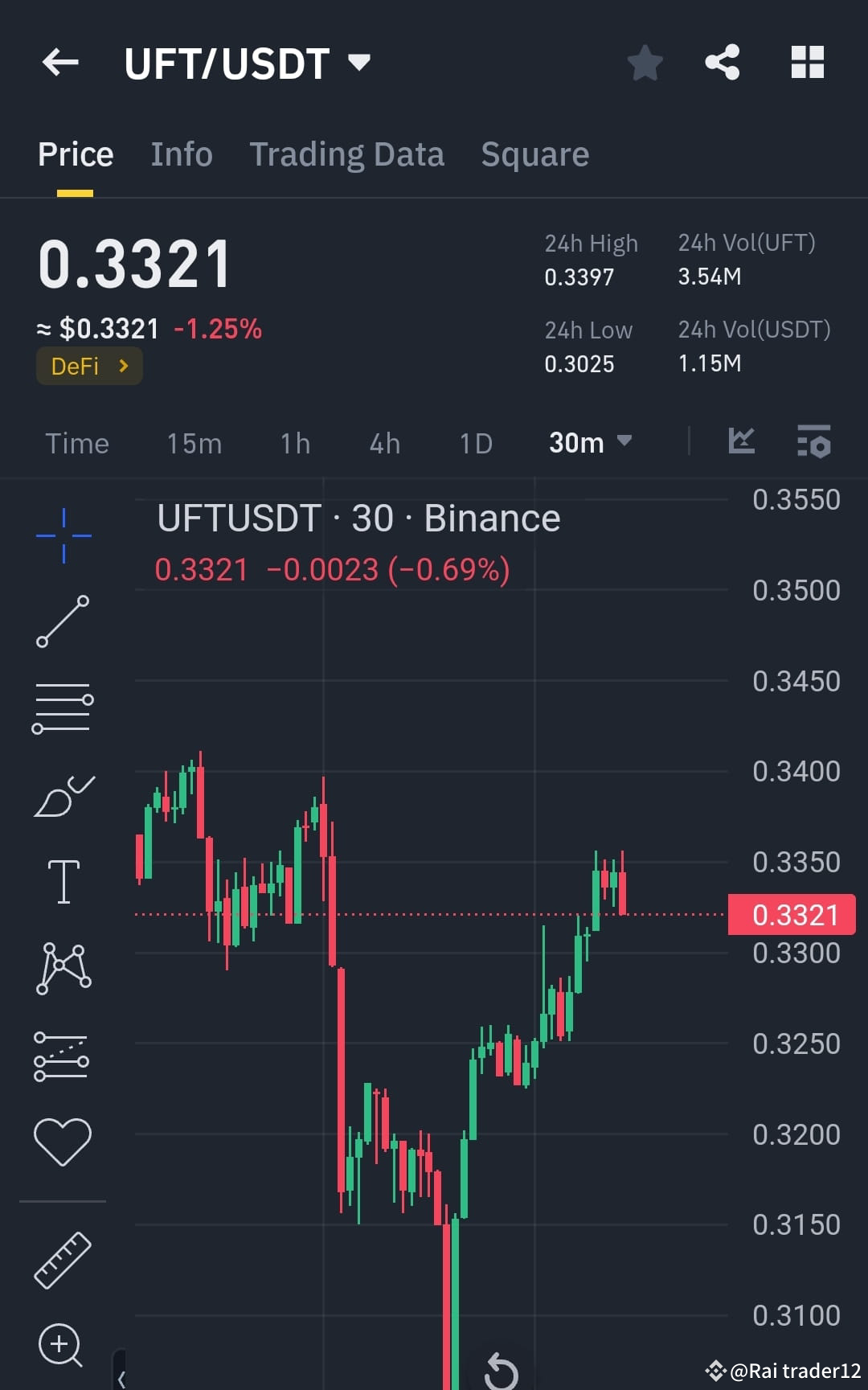The width and height of the screenshot is (868, 1390).
Task: Expand the DeFi category chevron
Action: click(124, 366)
